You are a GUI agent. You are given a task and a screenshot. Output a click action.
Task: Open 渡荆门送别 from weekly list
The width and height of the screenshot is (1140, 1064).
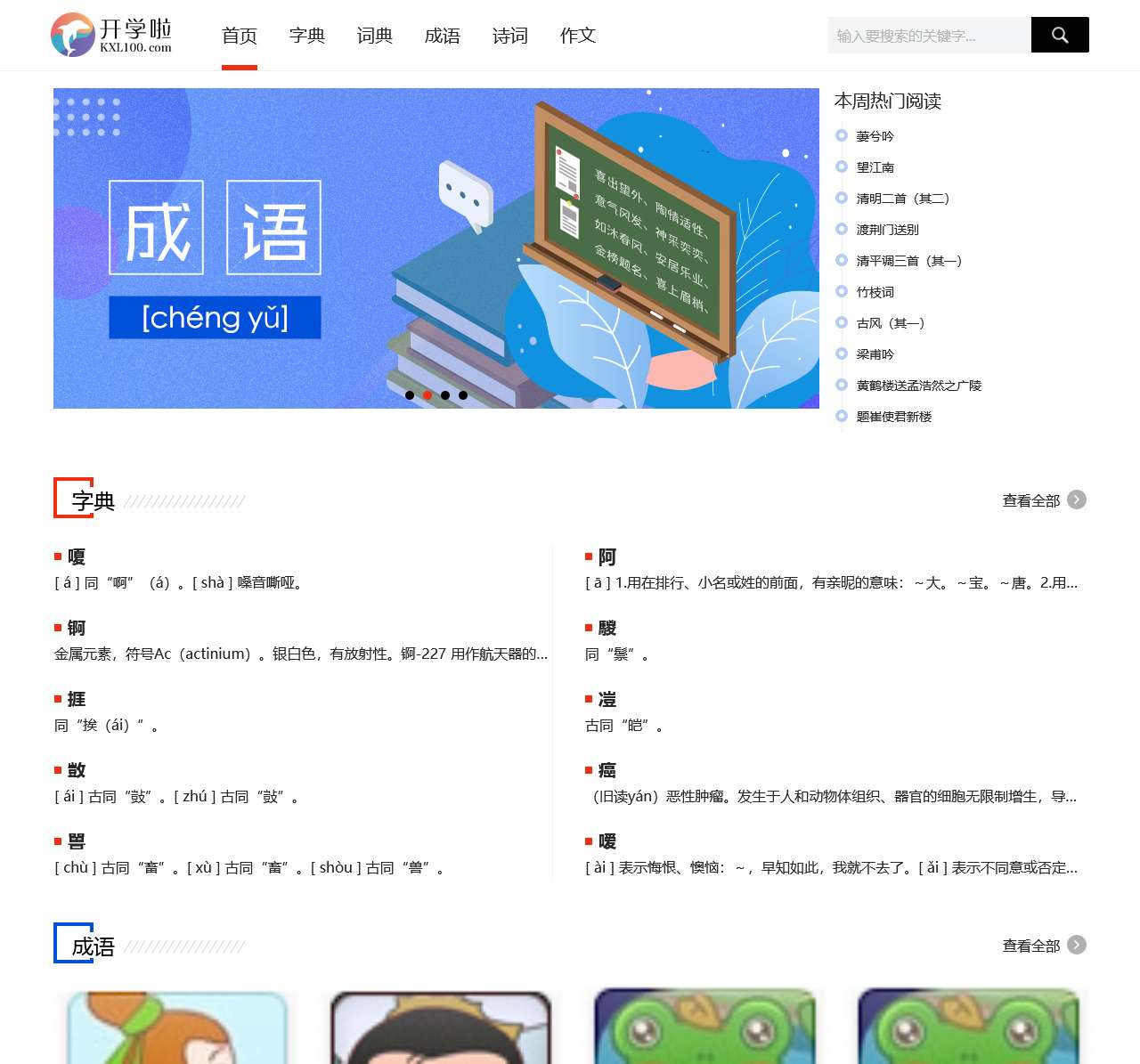pos(887,230)
